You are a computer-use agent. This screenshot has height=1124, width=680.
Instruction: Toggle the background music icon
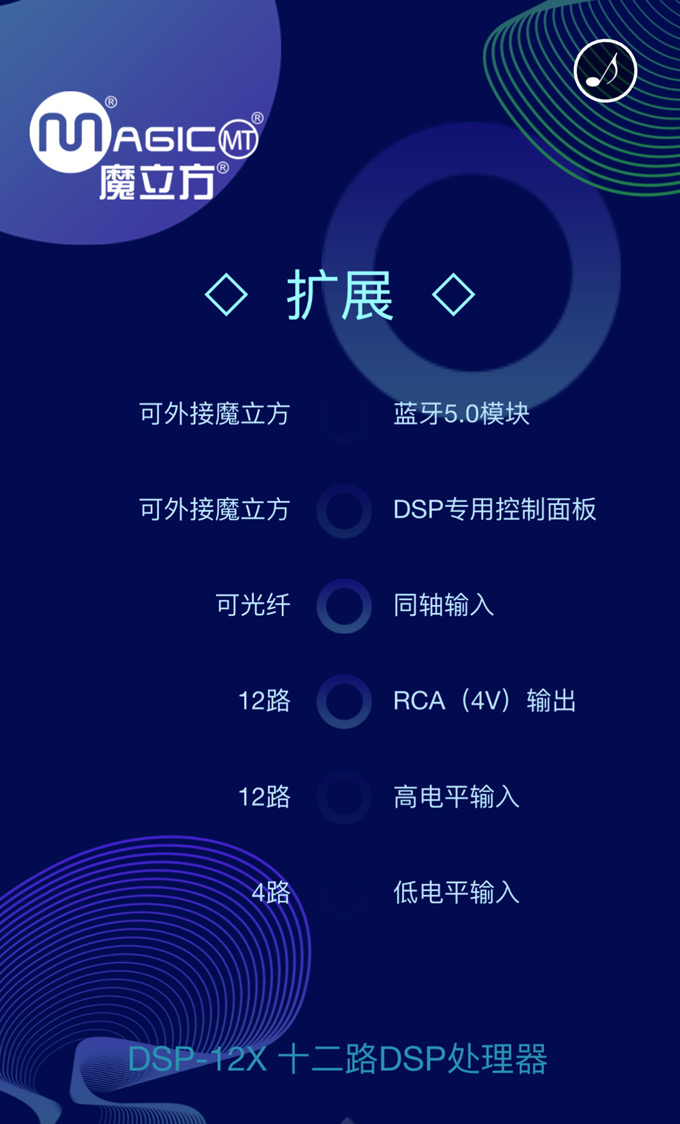605,70
